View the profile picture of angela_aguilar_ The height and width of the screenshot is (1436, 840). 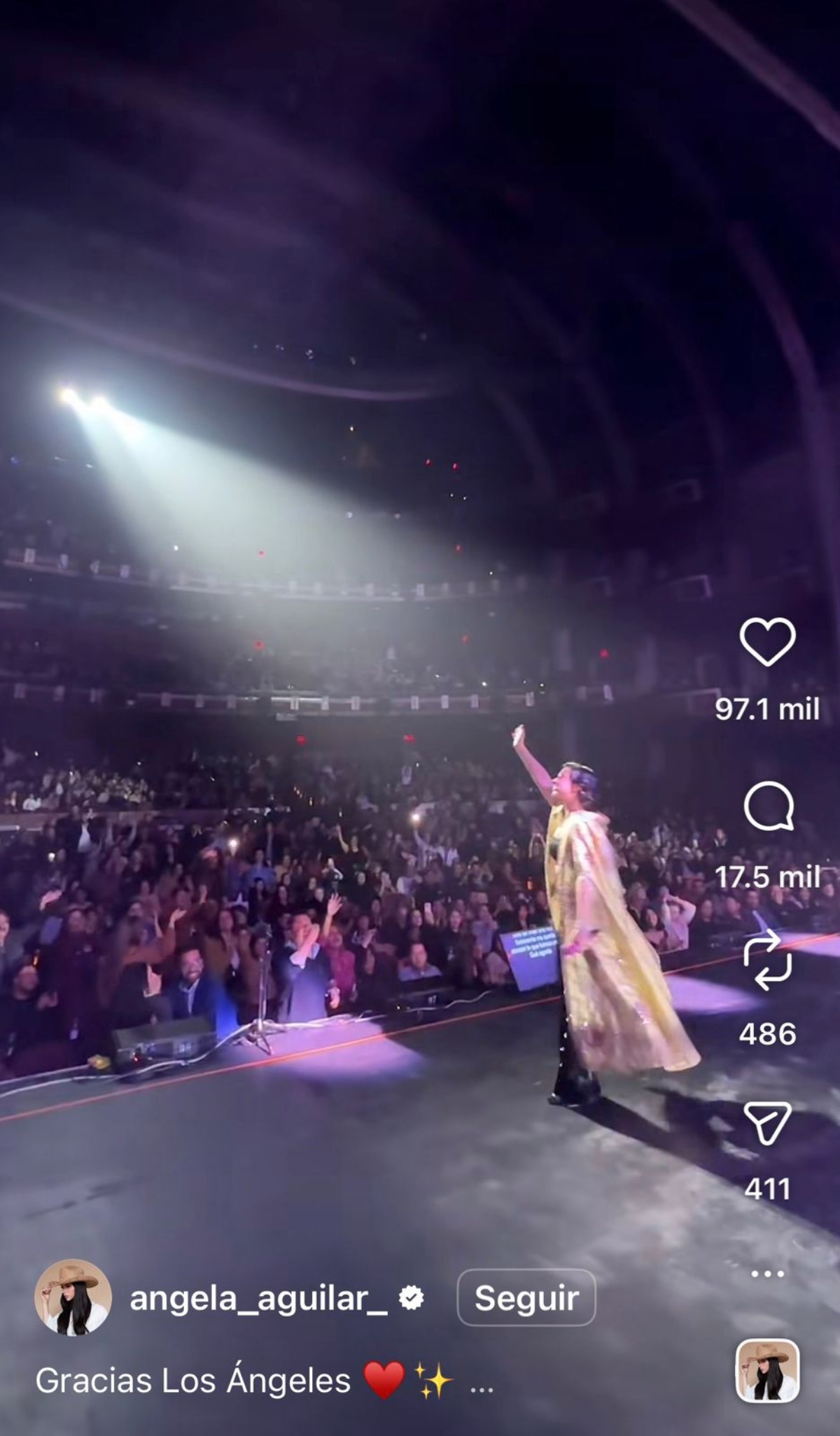pos(73,1297)
